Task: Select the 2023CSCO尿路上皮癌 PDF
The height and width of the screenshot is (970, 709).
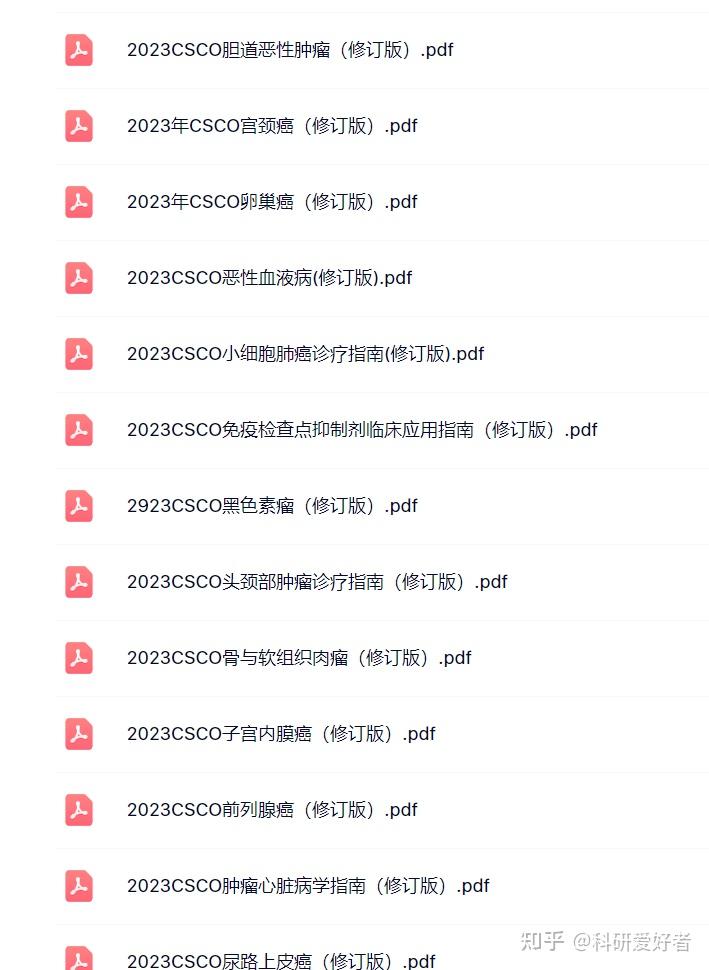Action: pyautogui.click(x=280, y=961)
